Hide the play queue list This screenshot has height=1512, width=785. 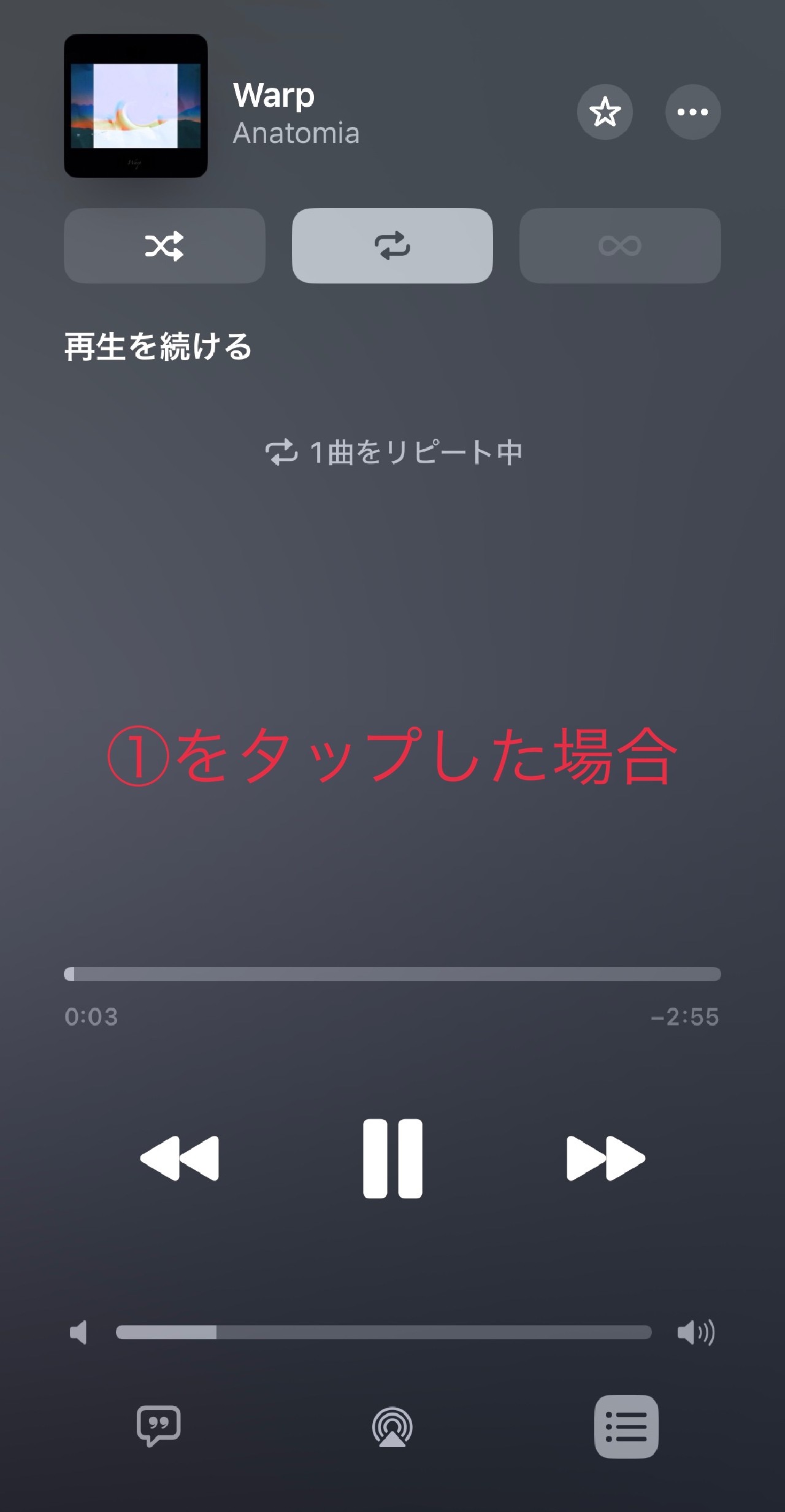pyautogui.click(x=626, y=1426)
